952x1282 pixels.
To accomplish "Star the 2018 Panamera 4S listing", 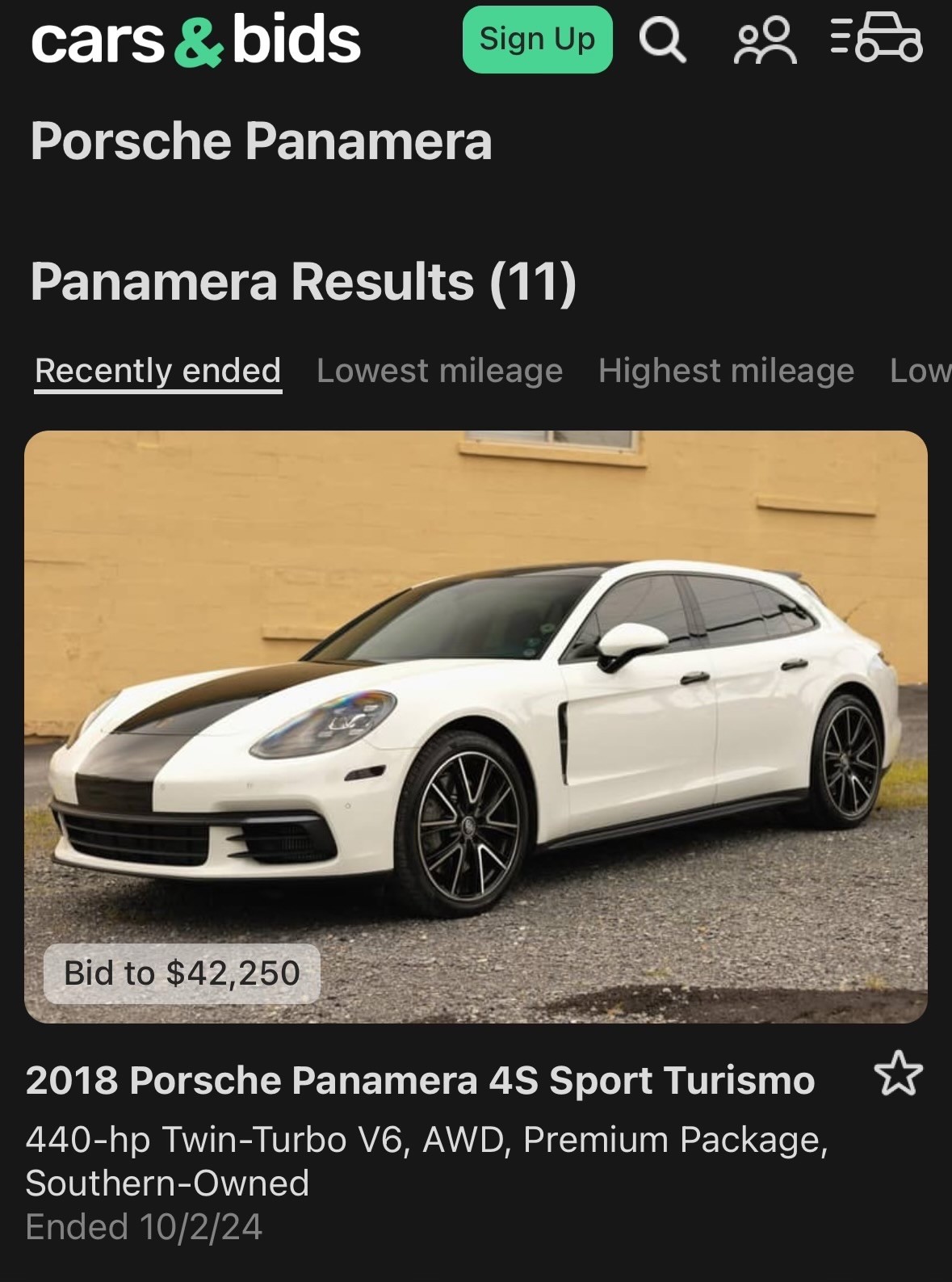I will point(898,1074).
